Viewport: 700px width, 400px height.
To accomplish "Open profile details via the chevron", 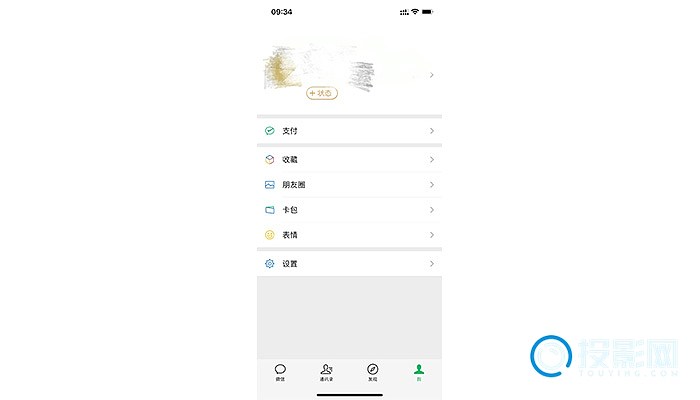I will pos(431,75).
